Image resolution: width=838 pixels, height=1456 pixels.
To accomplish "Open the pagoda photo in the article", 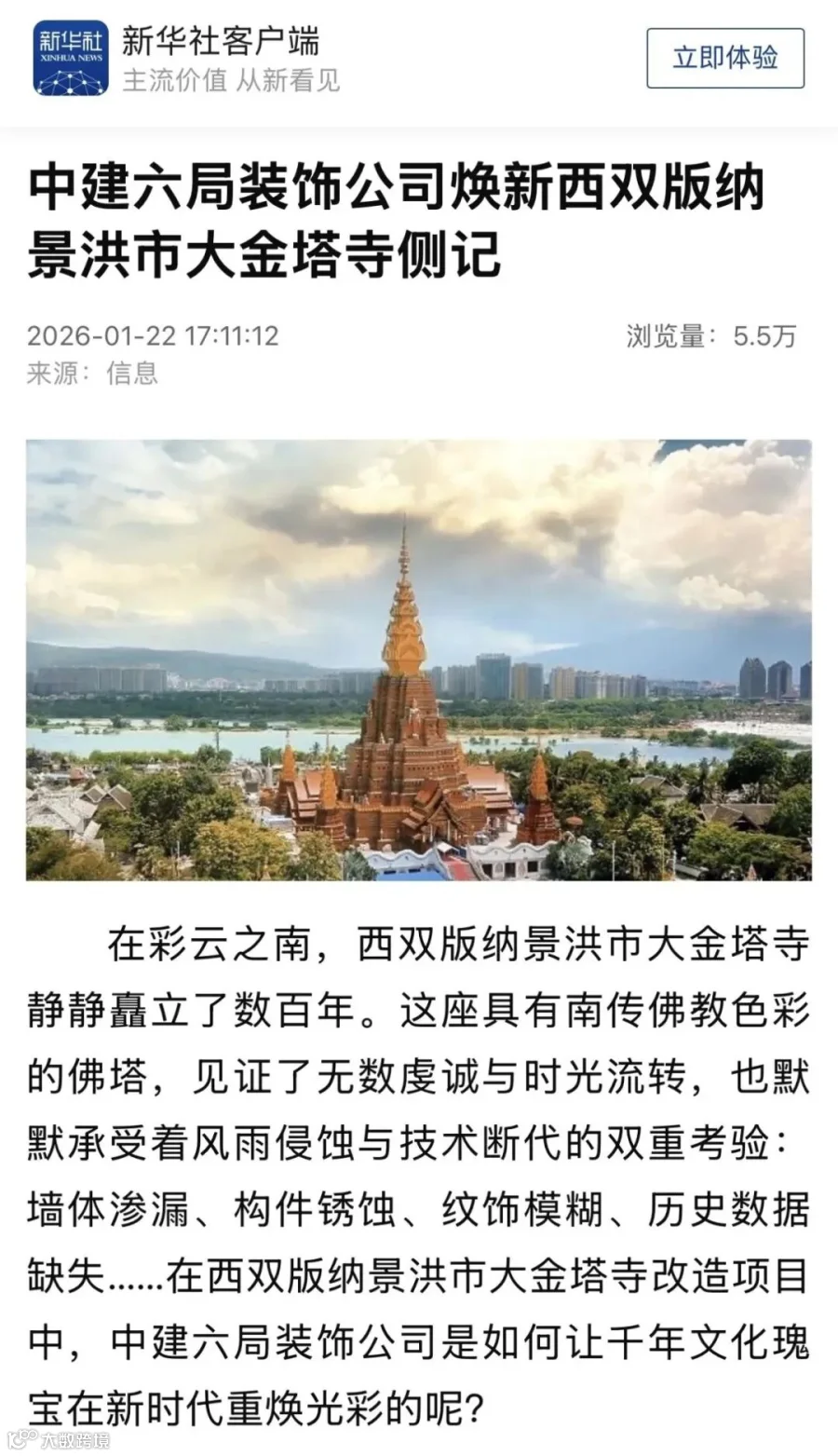I will click(419, 660).
